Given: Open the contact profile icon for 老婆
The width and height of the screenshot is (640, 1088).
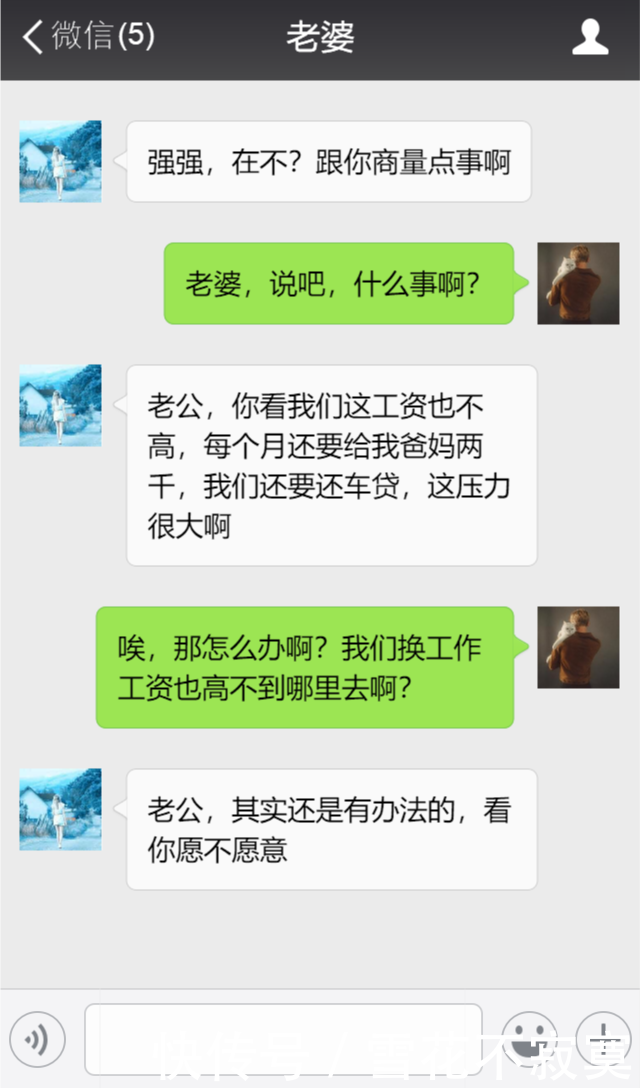Looking at the screenshot, I should [590, 38].
